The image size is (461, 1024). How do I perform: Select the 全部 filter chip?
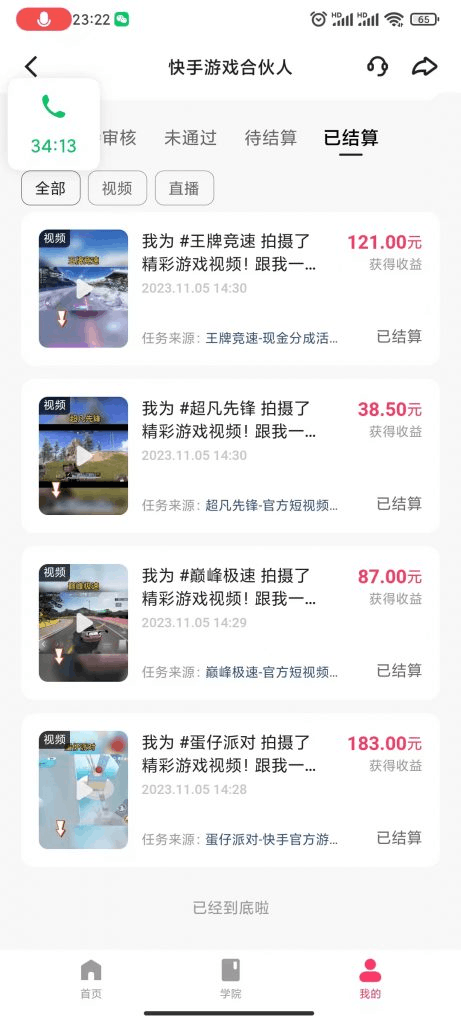[x=51, y=188]
